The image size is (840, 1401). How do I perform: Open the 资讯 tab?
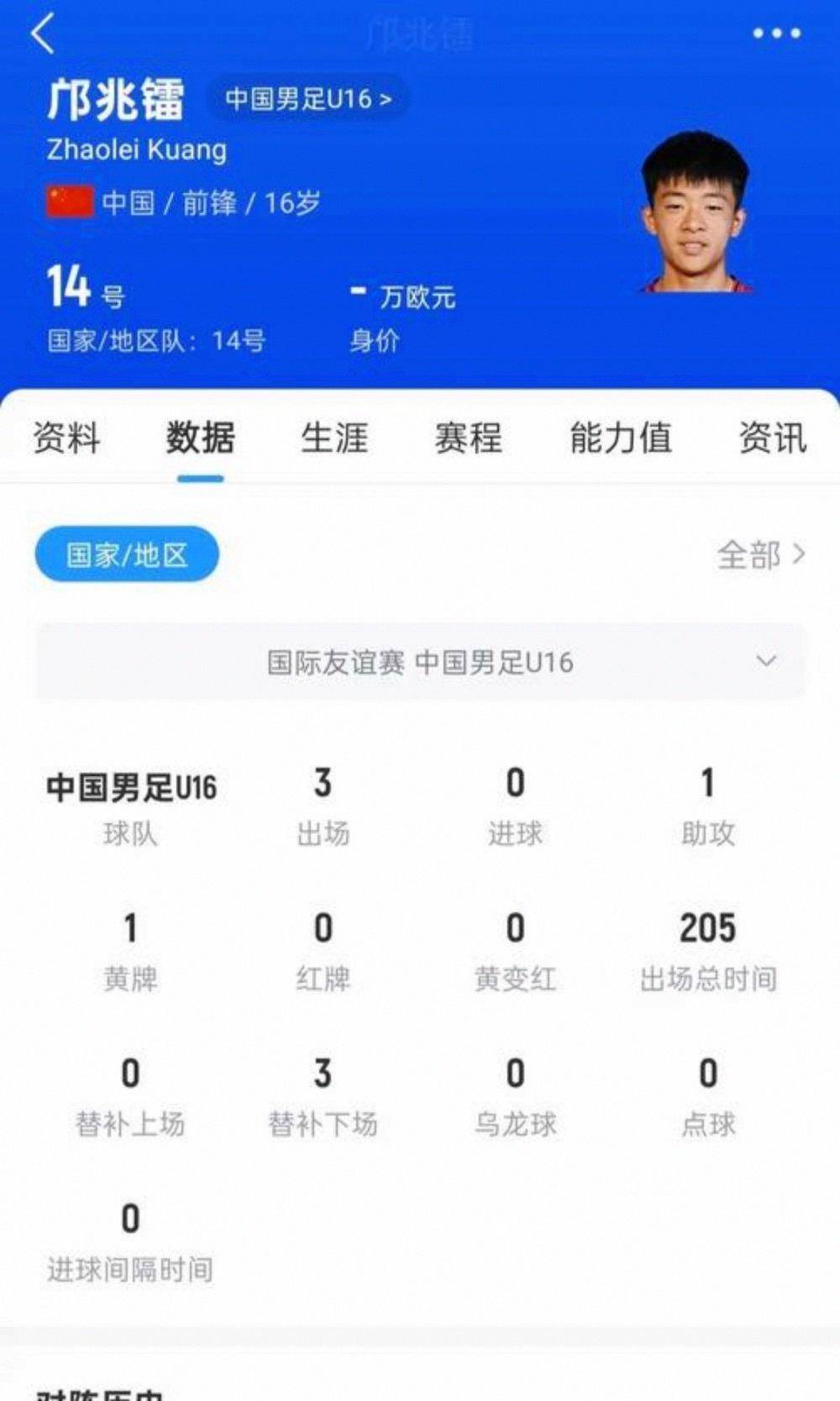pyautogui.click(x=772, y=438)
